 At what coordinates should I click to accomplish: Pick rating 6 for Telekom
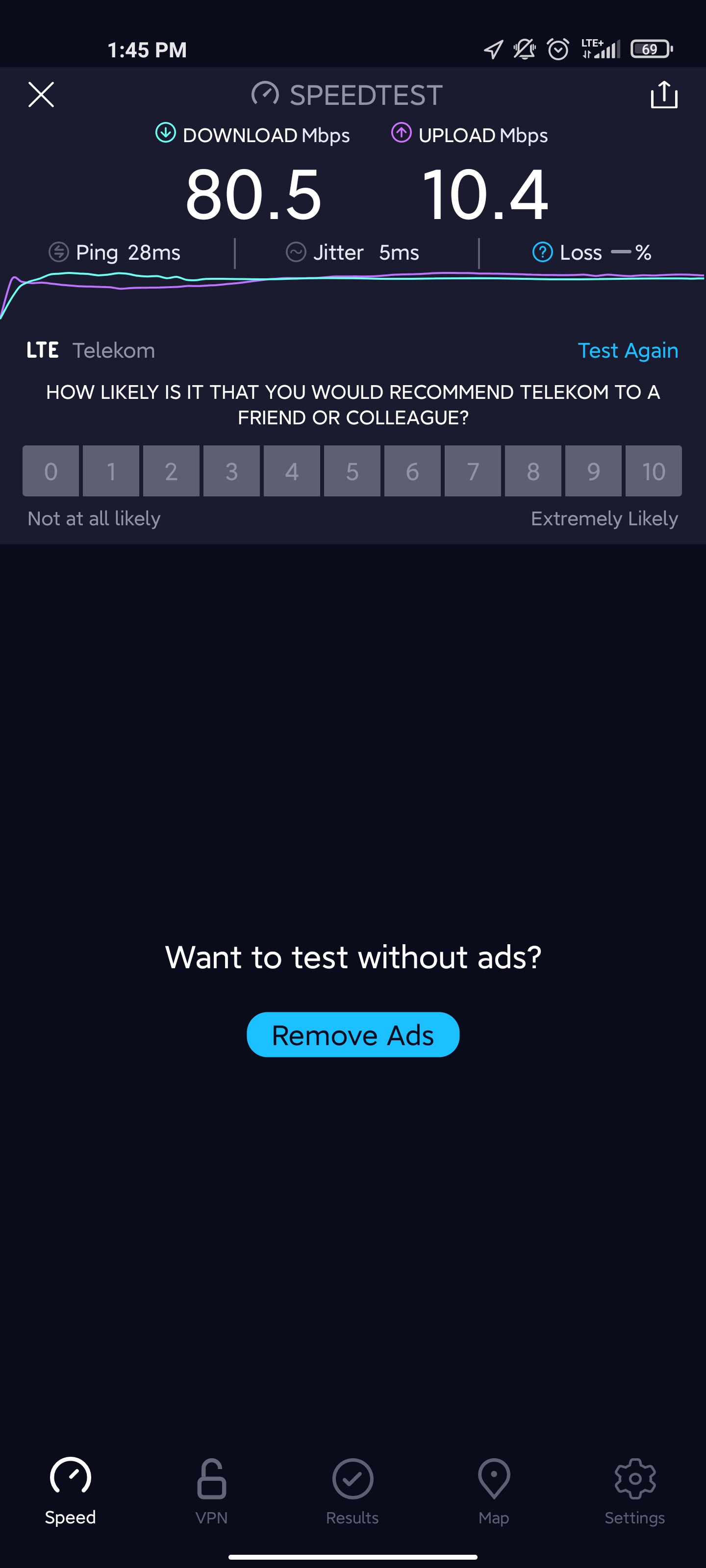point(412,471)
